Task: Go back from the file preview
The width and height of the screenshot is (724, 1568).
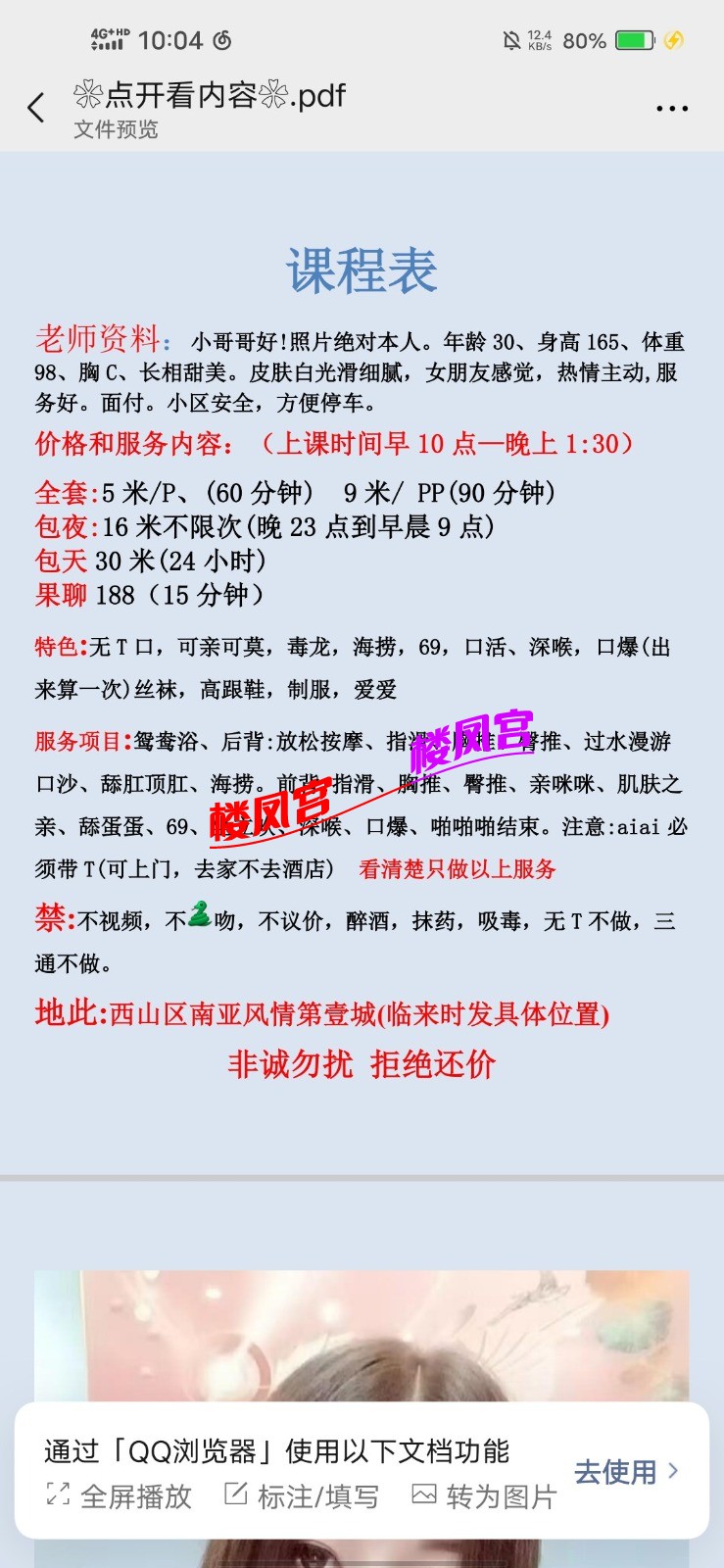Action: [x=36, y=108]
